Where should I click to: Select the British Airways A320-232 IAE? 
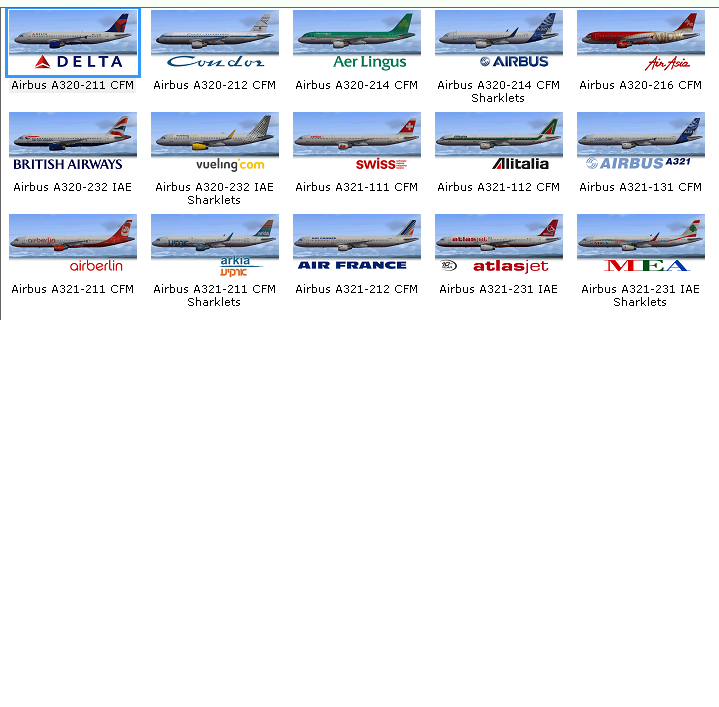tap(73, 143)
